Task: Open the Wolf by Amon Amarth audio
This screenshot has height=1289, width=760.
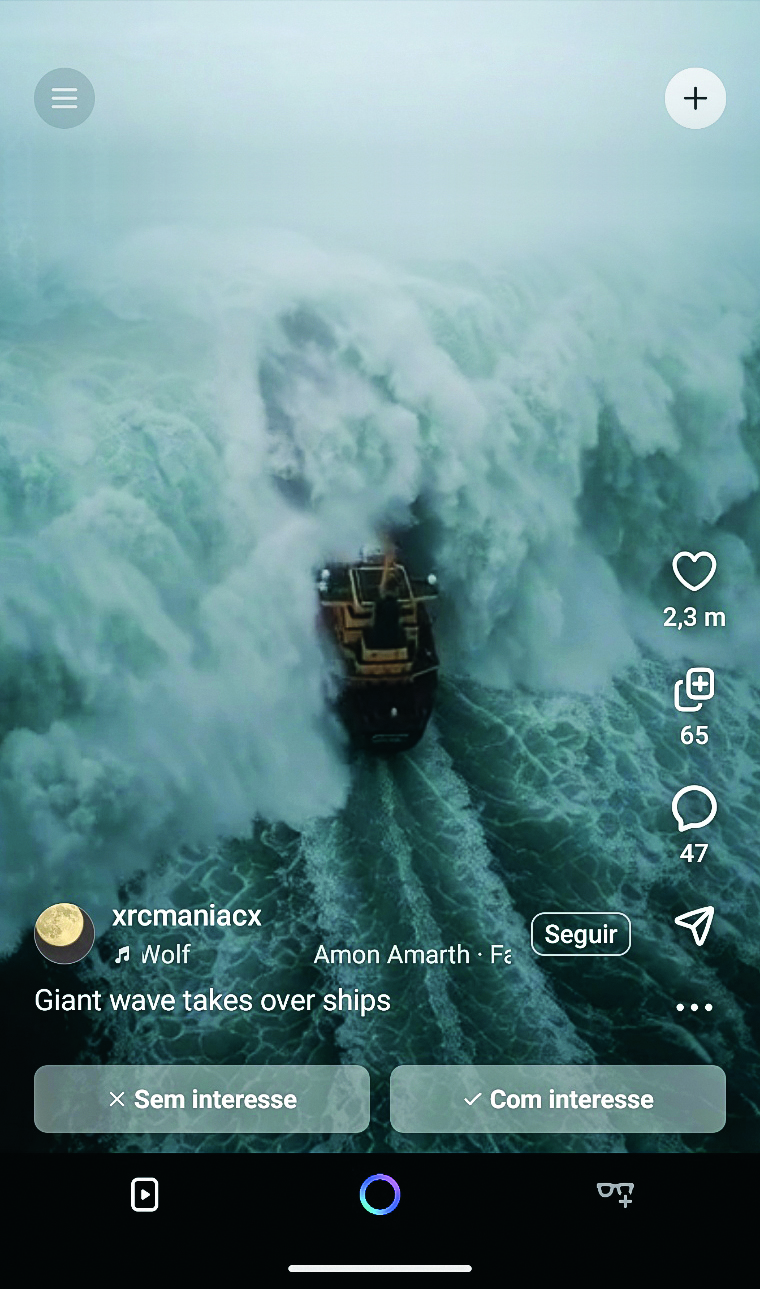Action: [x=312, y=955]
